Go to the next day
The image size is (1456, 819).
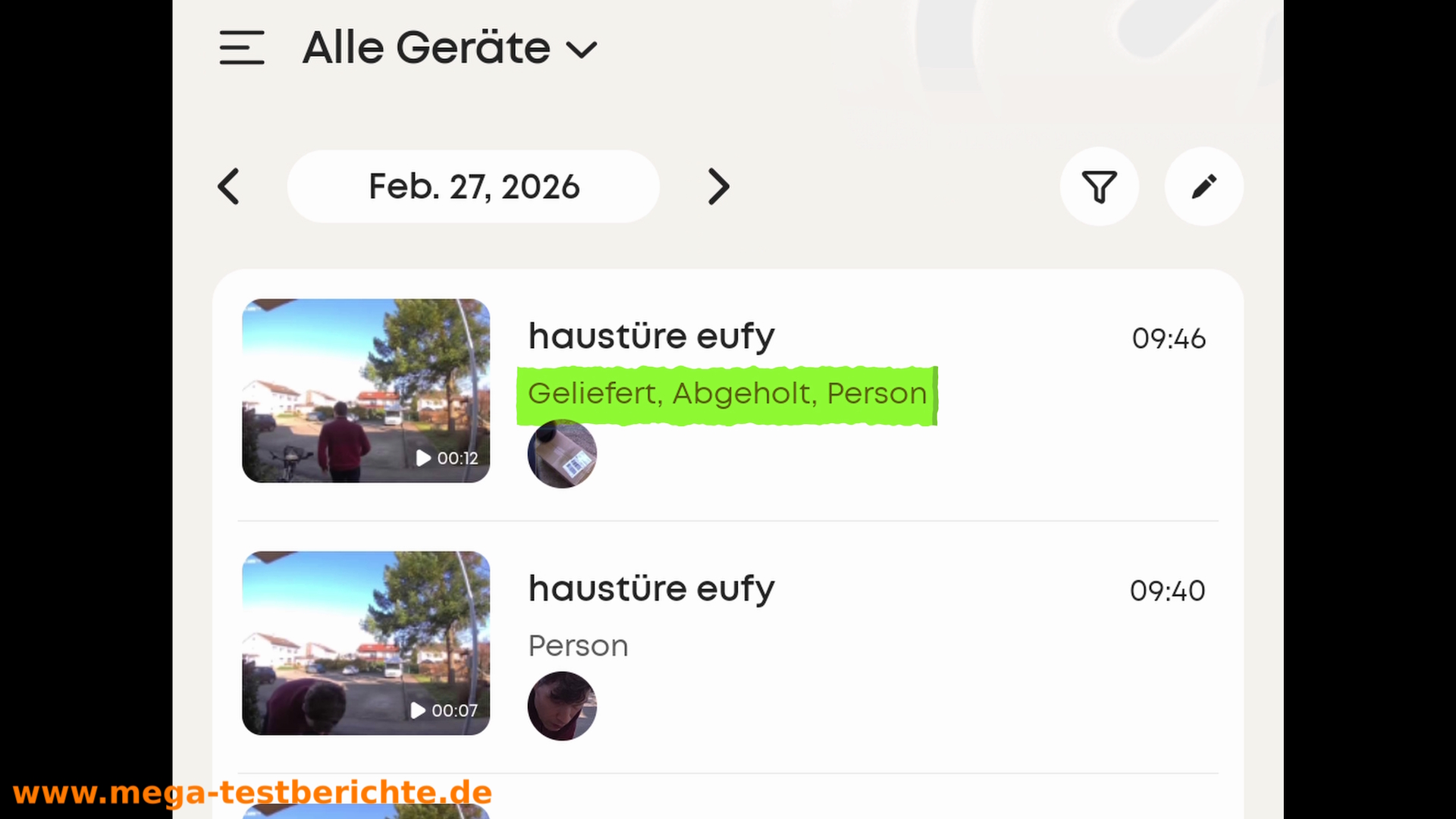tap(718, 187)
